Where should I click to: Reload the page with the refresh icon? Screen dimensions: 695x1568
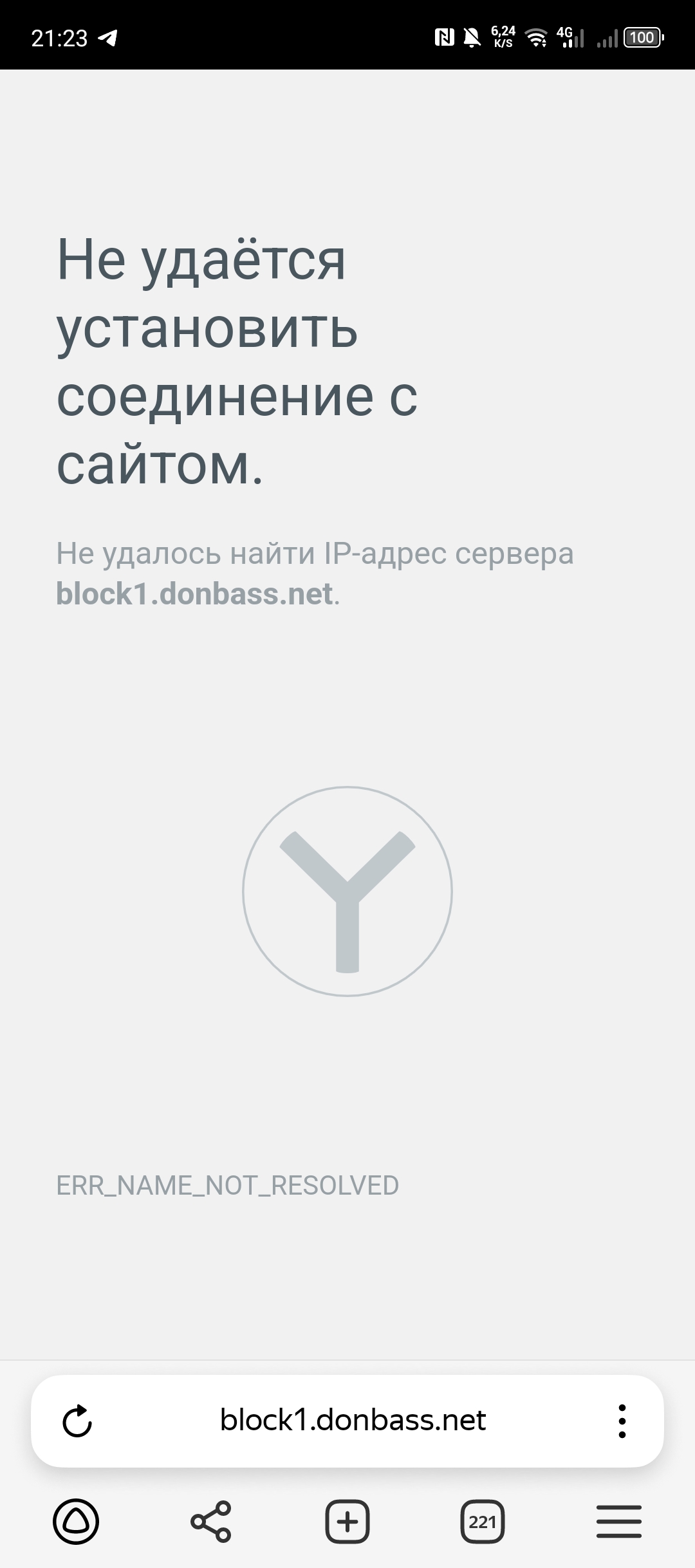[77, 1421]
